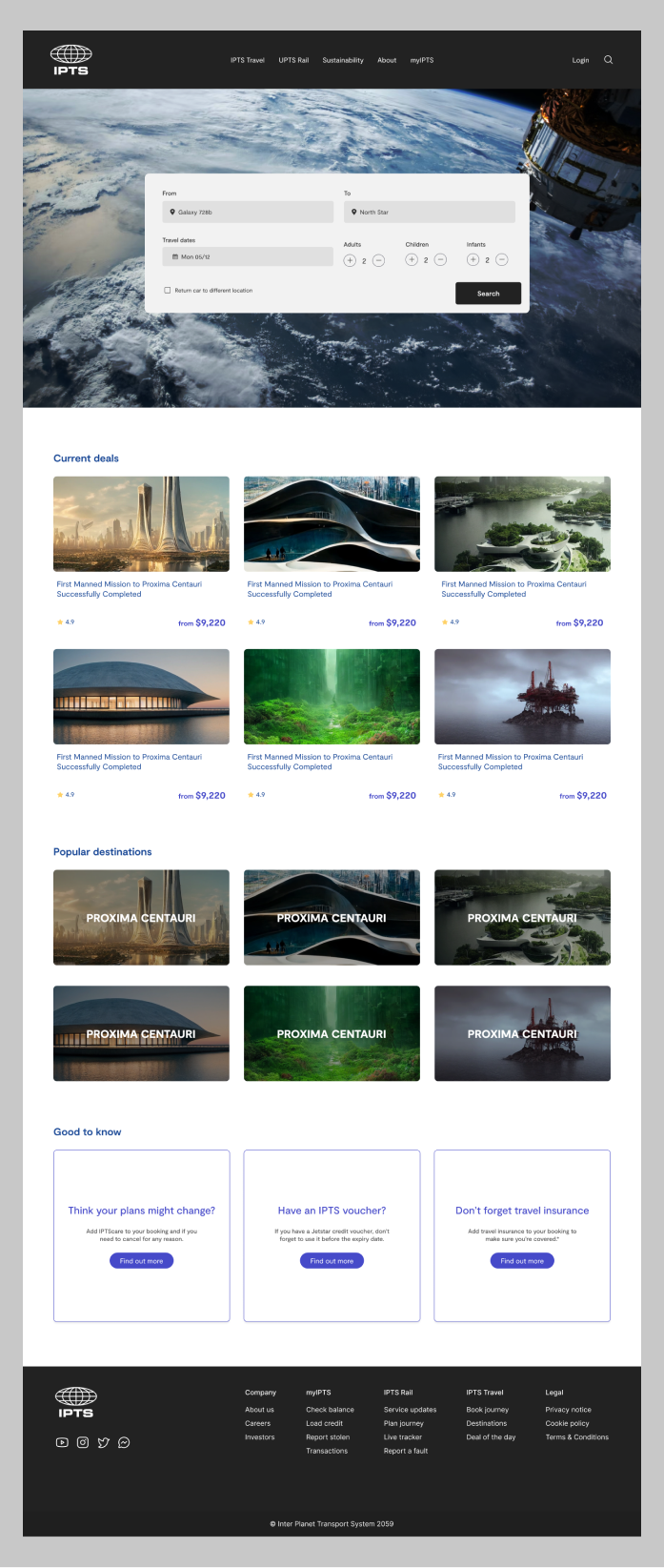Open the YouTube icon in footer
The image size is (664, 1568).
pyautogui.click(x=62, y=1442)
